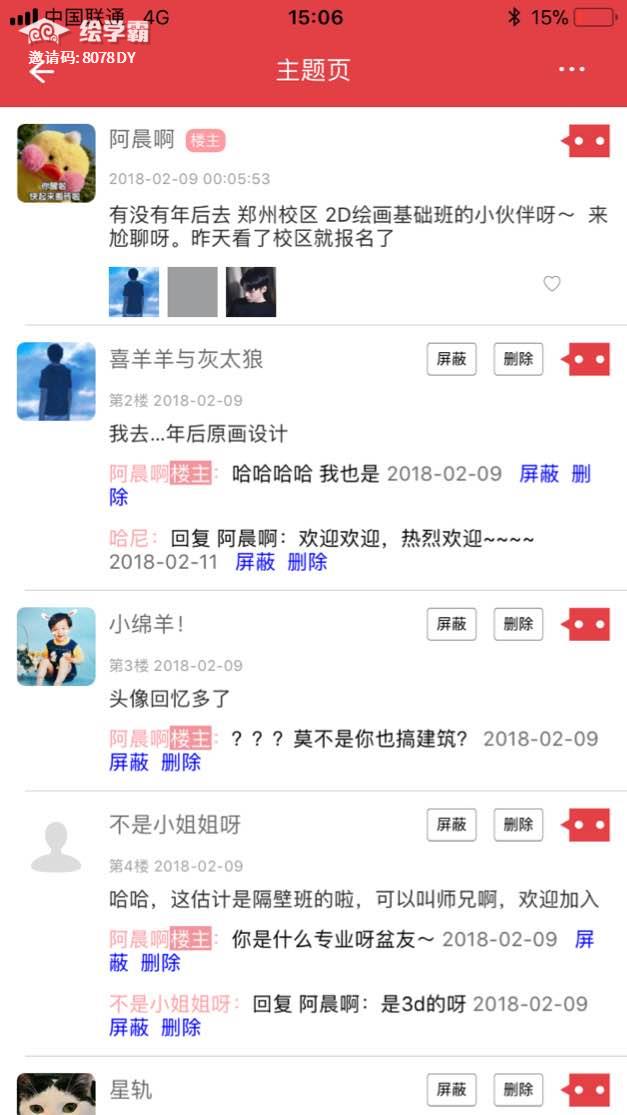View the third image thumbnail in the post

(251, 292)
